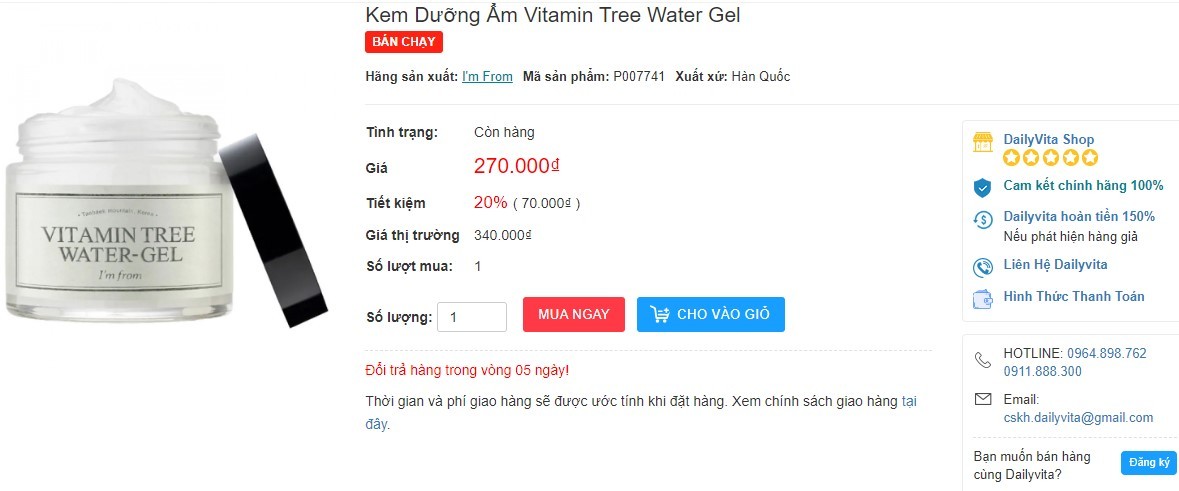Tap the Đăng ký seller signup button

(1149, 462)
